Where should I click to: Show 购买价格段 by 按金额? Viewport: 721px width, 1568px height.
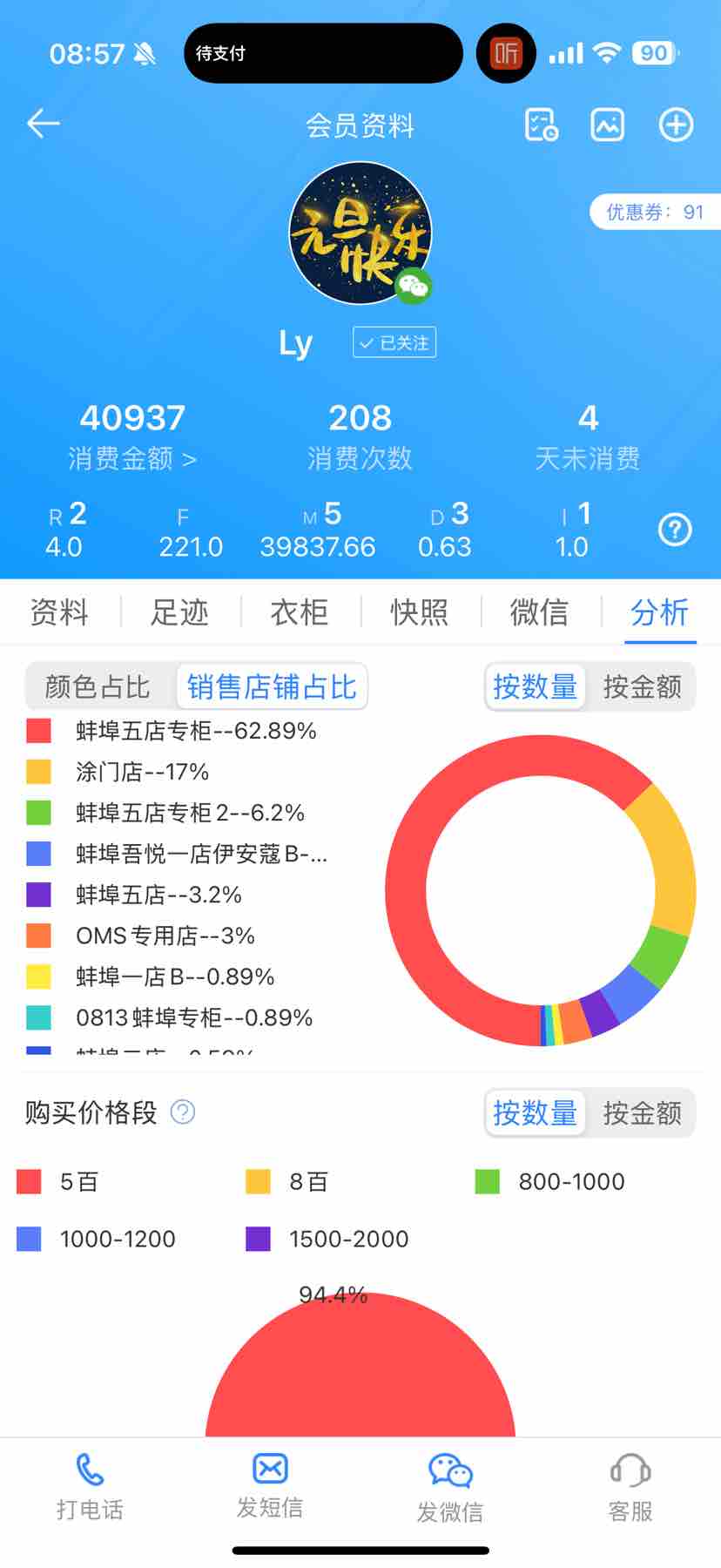coord(643,1113)
